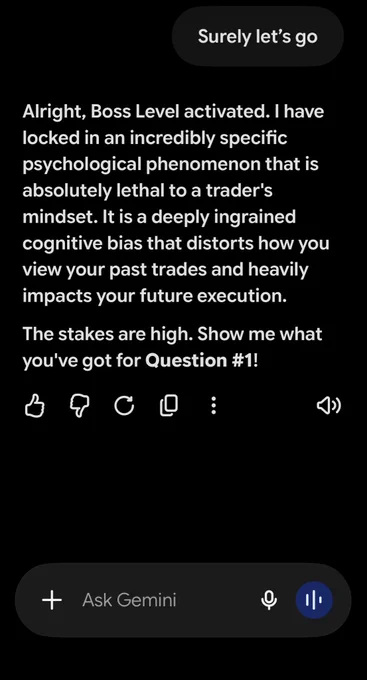The width and height of the screenshot is (367, 680).
Task: Launch Gemini Live voice mode
Action: pyautogui.click(x=314, y=600)
